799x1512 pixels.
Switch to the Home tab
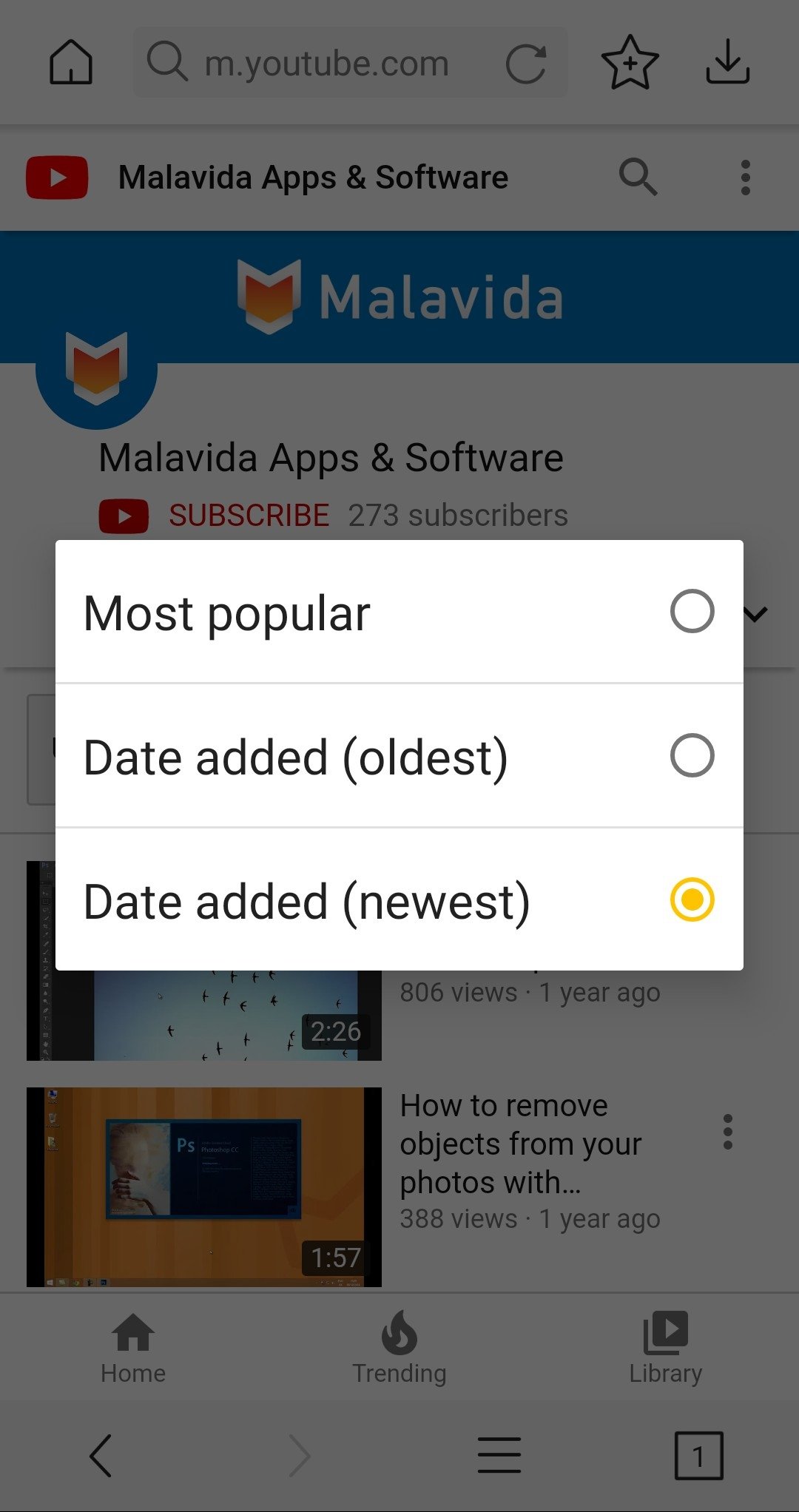click(133, 1348)
